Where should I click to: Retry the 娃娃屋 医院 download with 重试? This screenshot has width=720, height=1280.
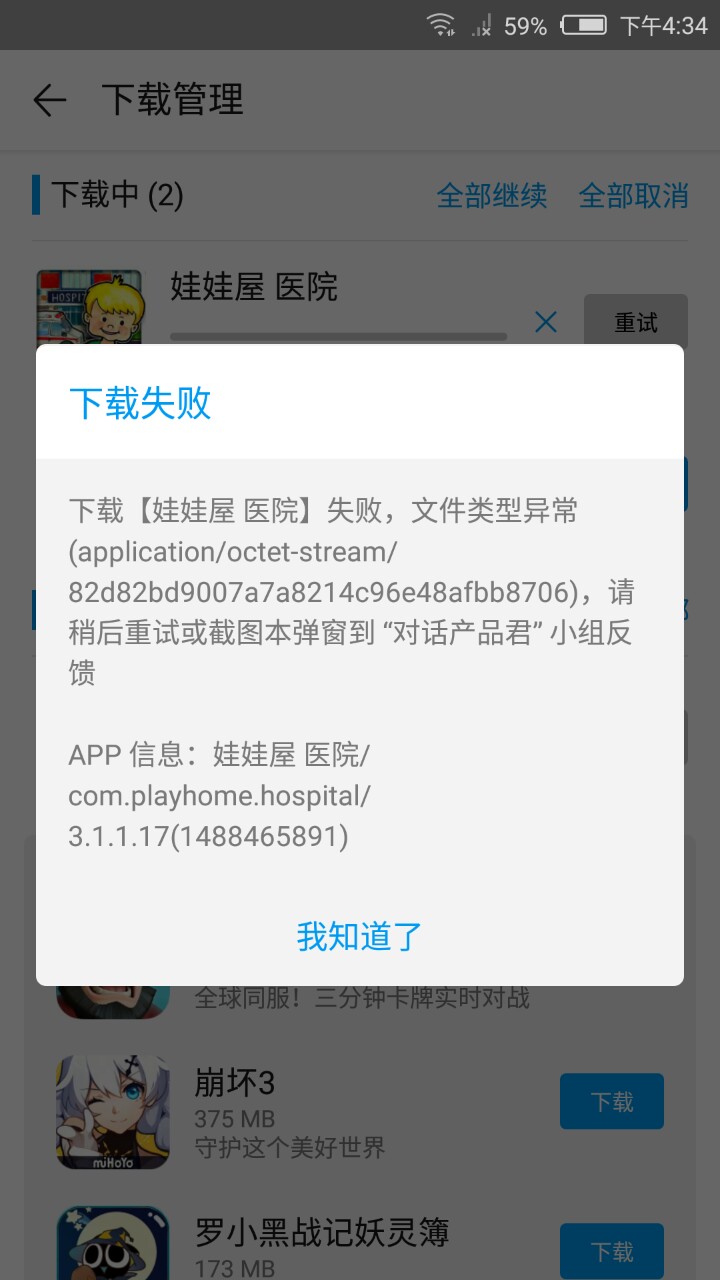pos(635,322)
